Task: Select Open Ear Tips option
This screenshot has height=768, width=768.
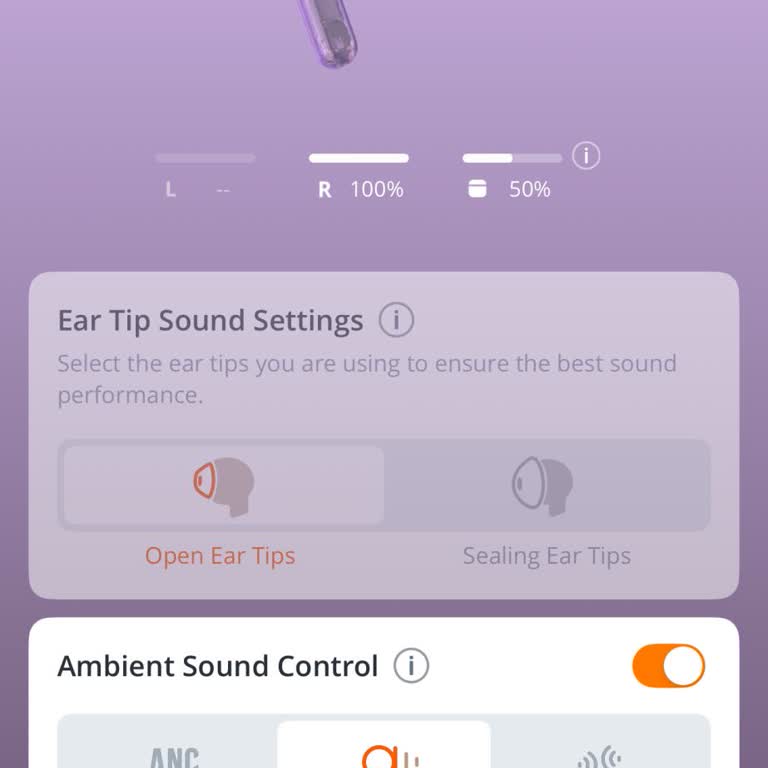Action: (222, 486)
